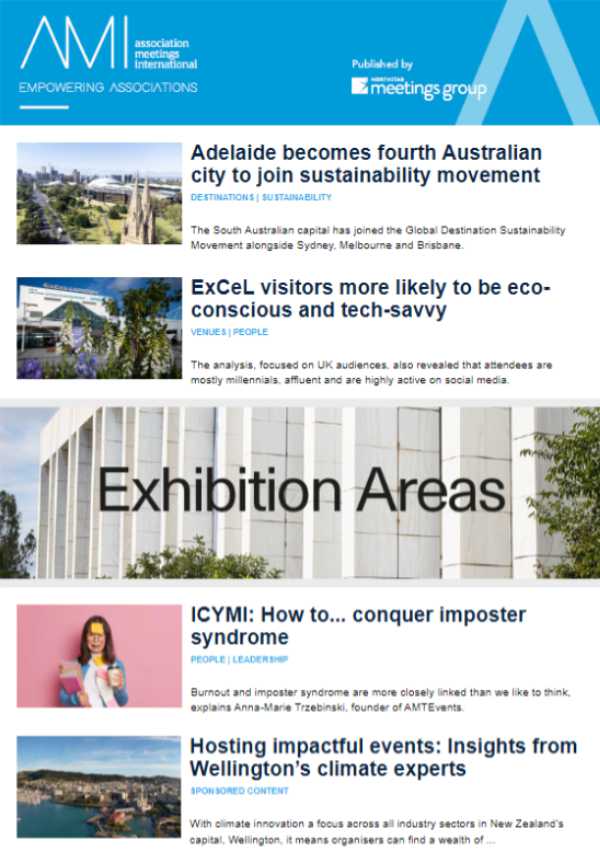Tap the ExCeL venue photo thumbnail
The image size is (600, 849).
99,328
